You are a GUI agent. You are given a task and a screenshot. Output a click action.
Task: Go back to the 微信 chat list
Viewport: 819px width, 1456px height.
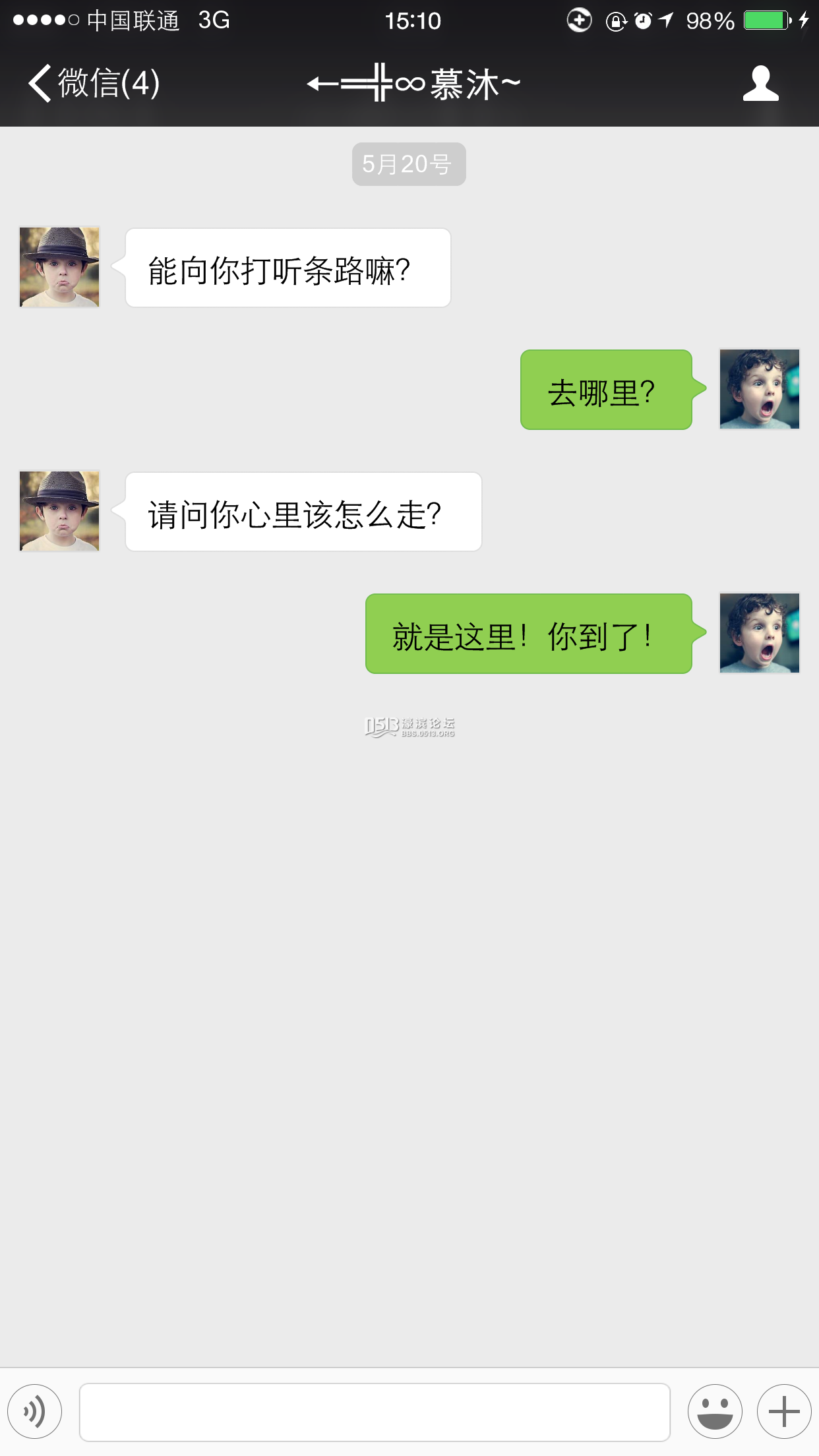94,84
